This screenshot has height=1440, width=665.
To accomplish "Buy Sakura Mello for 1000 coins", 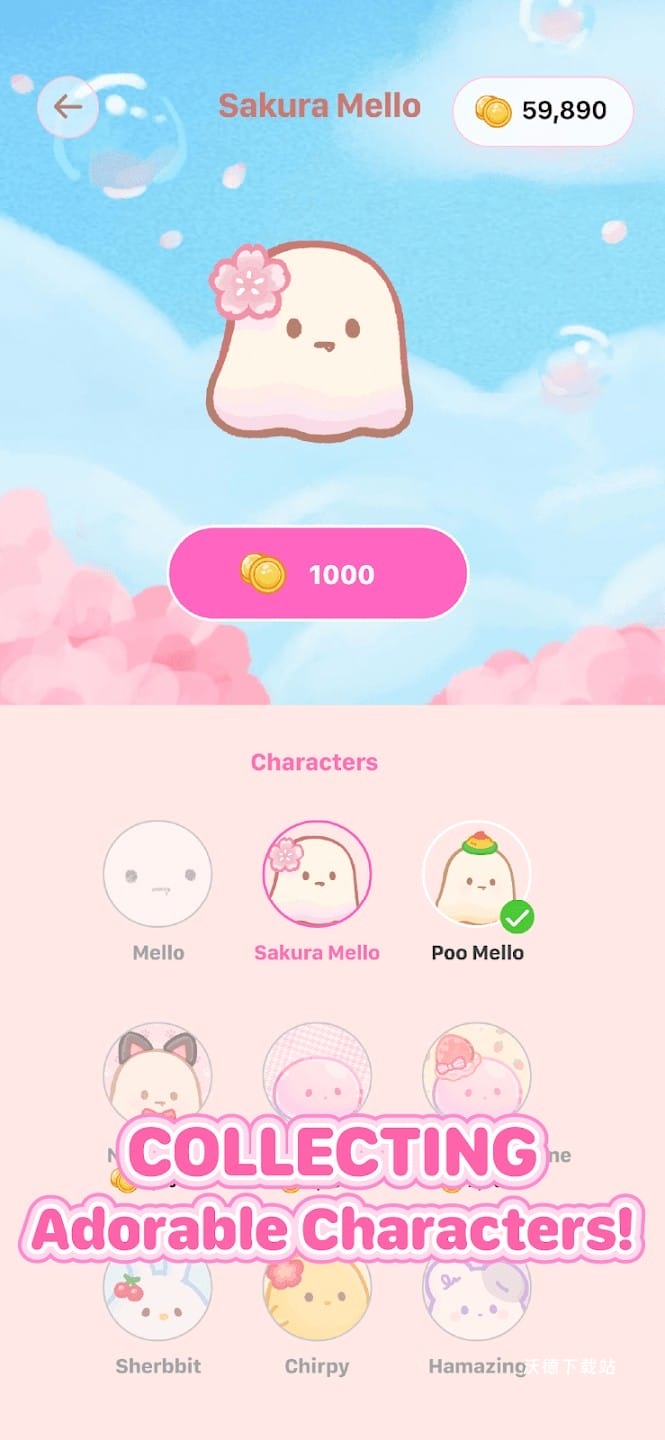I will point(318,574).
